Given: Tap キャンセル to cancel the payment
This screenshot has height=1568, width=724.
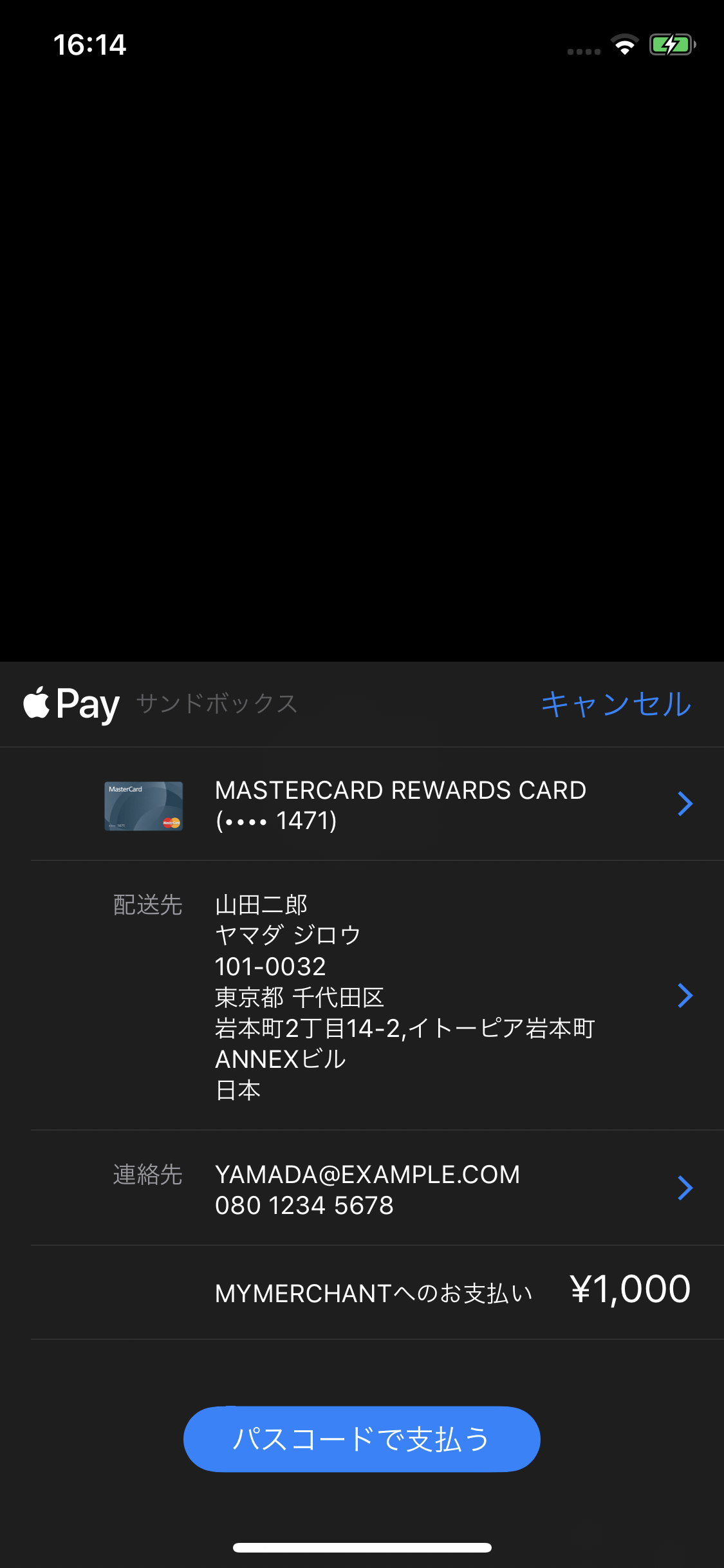Looking at the screenshot, I should 616,704.
